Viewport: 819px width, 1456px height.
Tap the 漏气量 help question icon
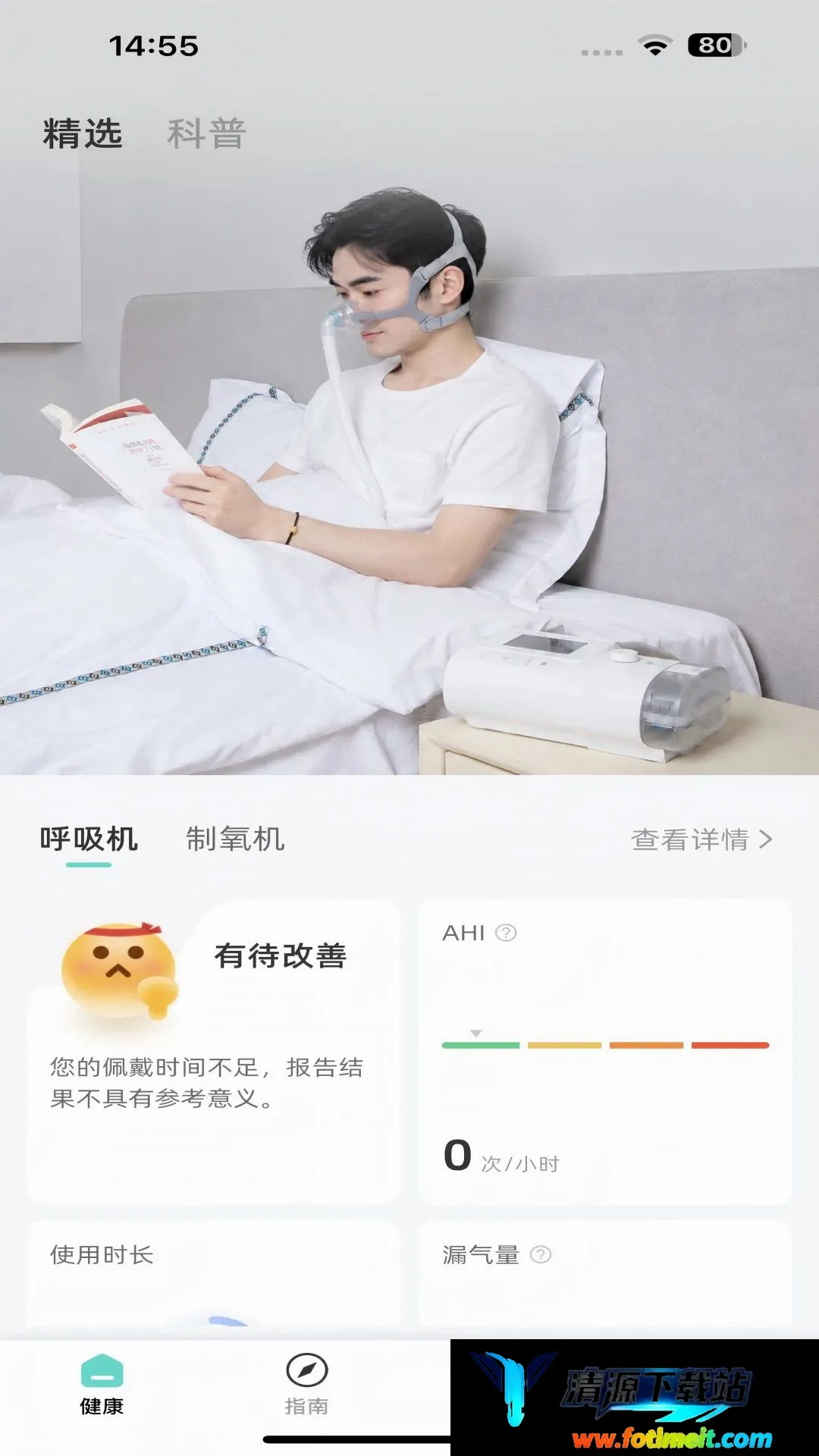point(541,1255)
